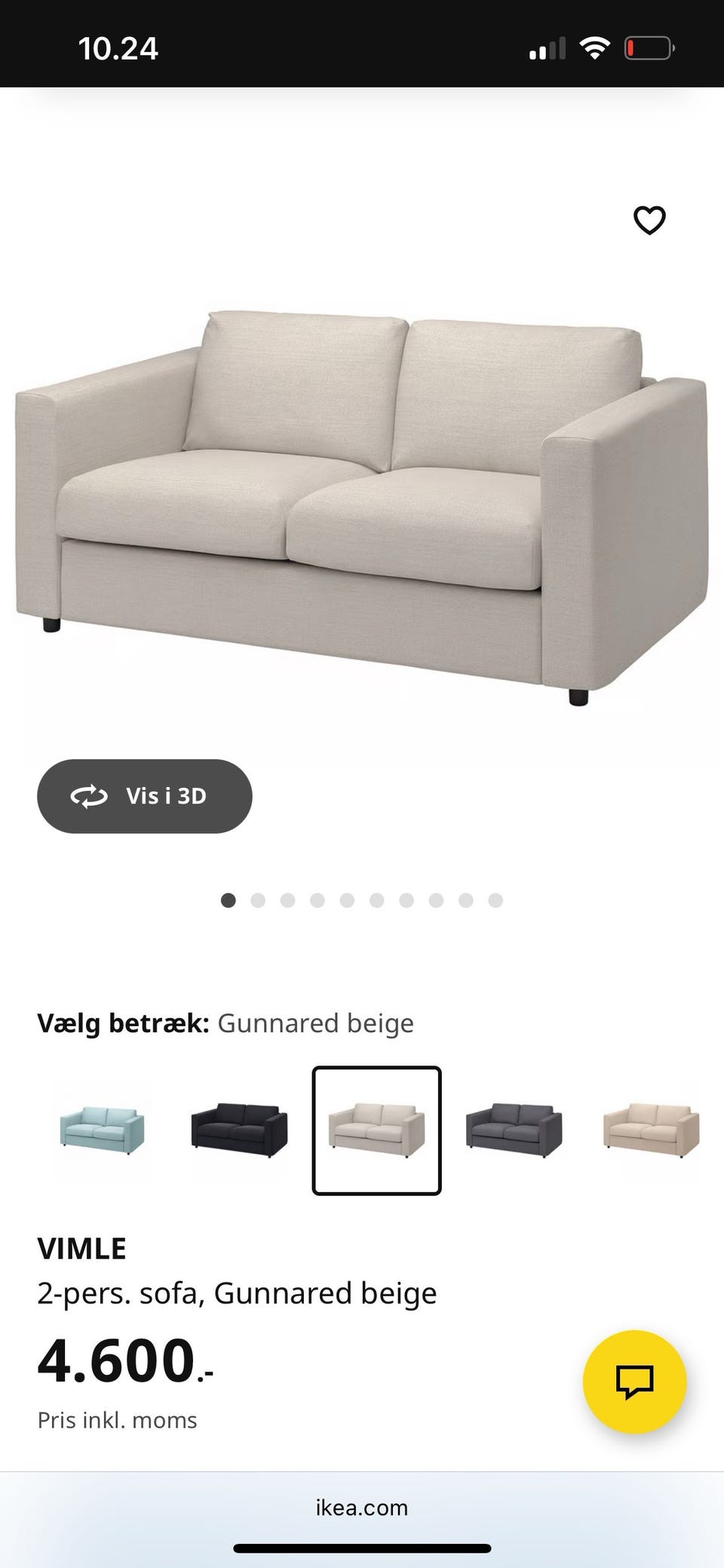The height and width of the screenshot is (1568, 724).
Task: Open the Vælg betræk selection
Action: [x=225, y=1023]
